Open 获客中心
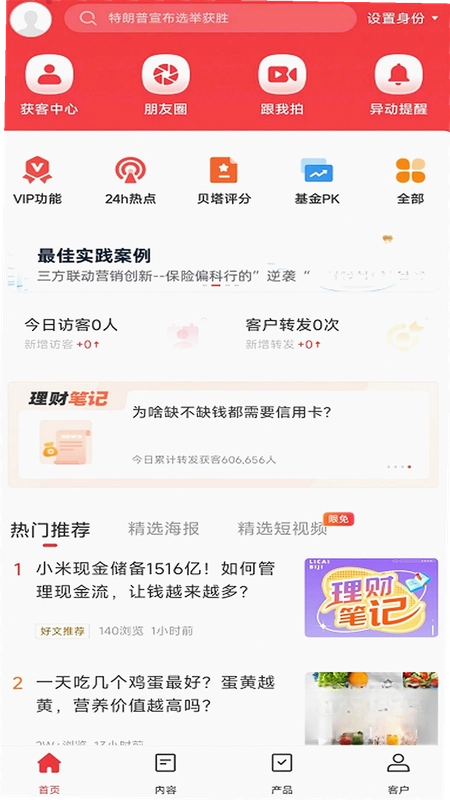This screenshot has height=800, width=450. pos(49,85)
